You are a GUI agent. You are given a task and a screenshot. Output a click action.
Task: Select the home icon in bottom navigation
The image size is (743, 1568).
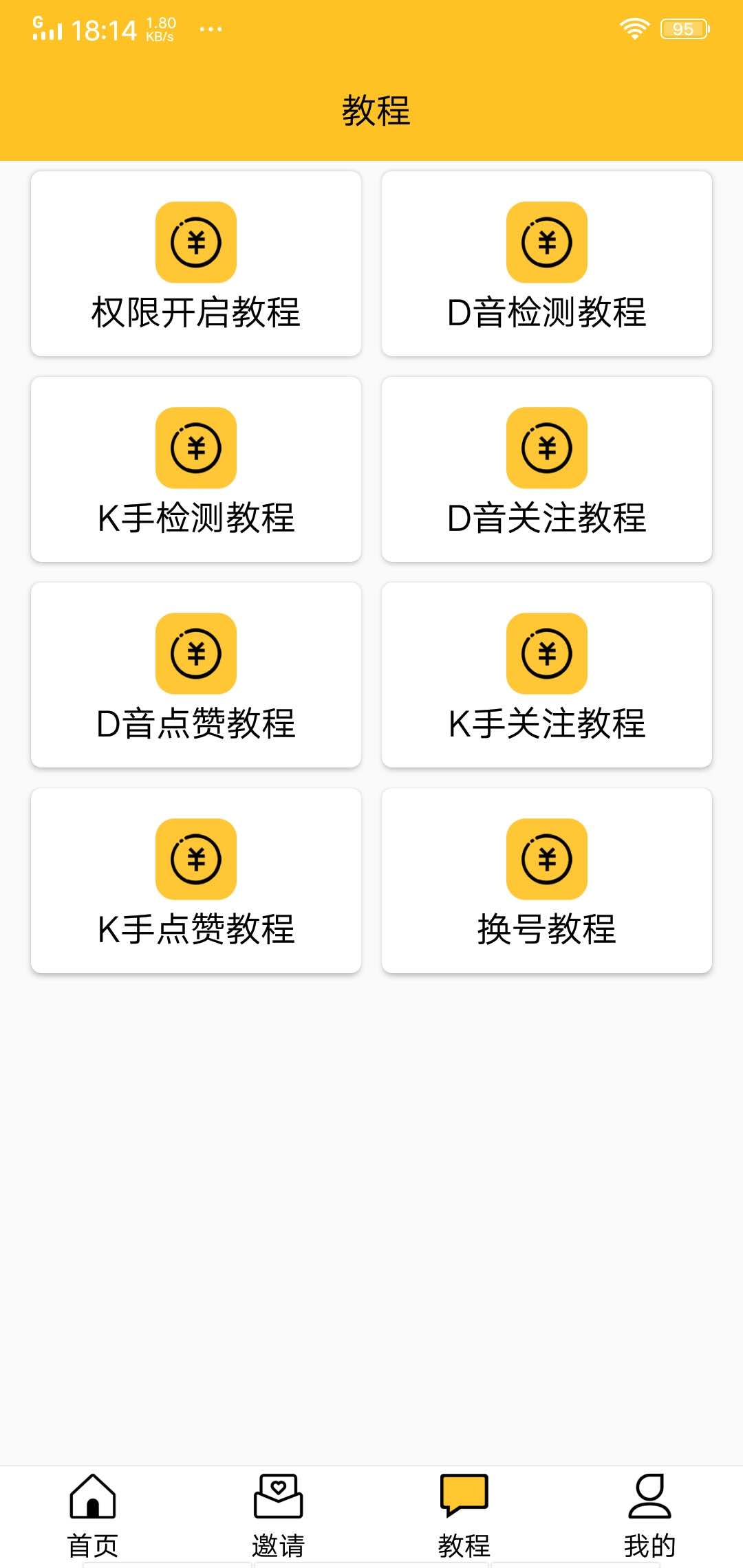coord(92,1497)
